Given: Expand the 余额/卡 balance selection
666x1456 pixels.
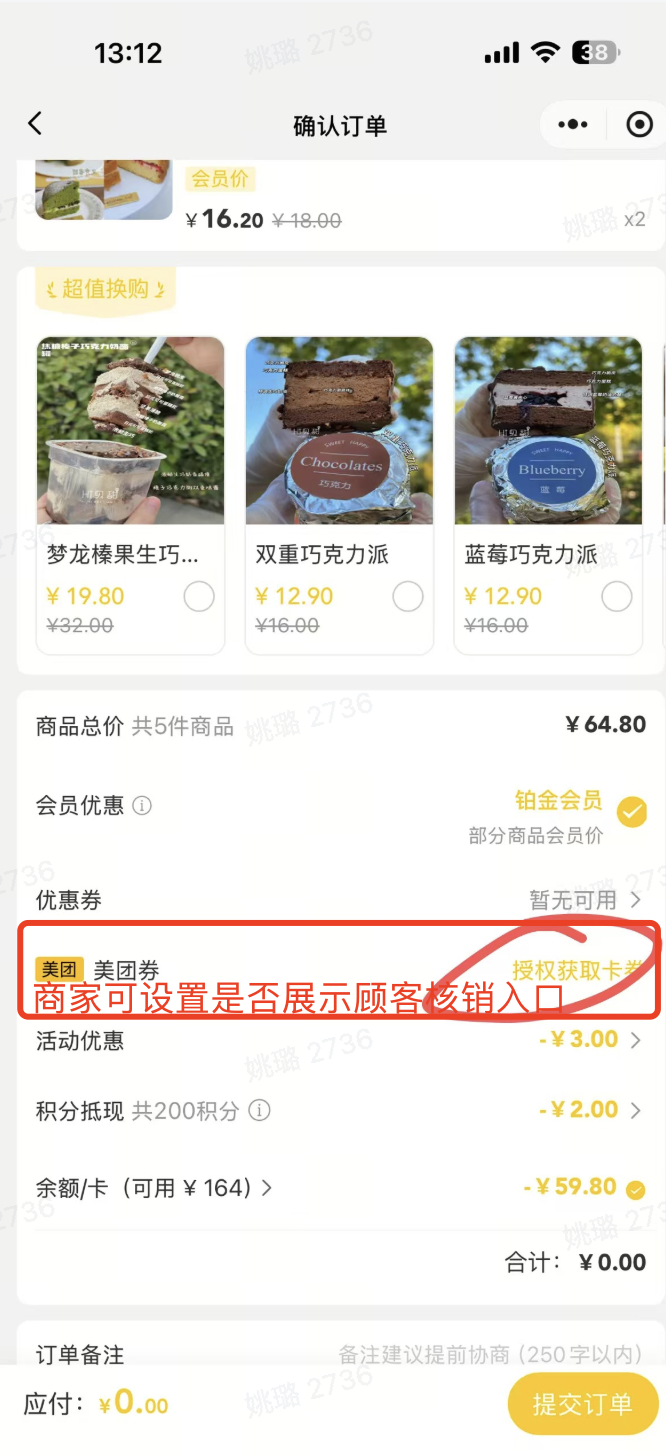Looking at the screenshot, I should click(x=266, y=1188).
